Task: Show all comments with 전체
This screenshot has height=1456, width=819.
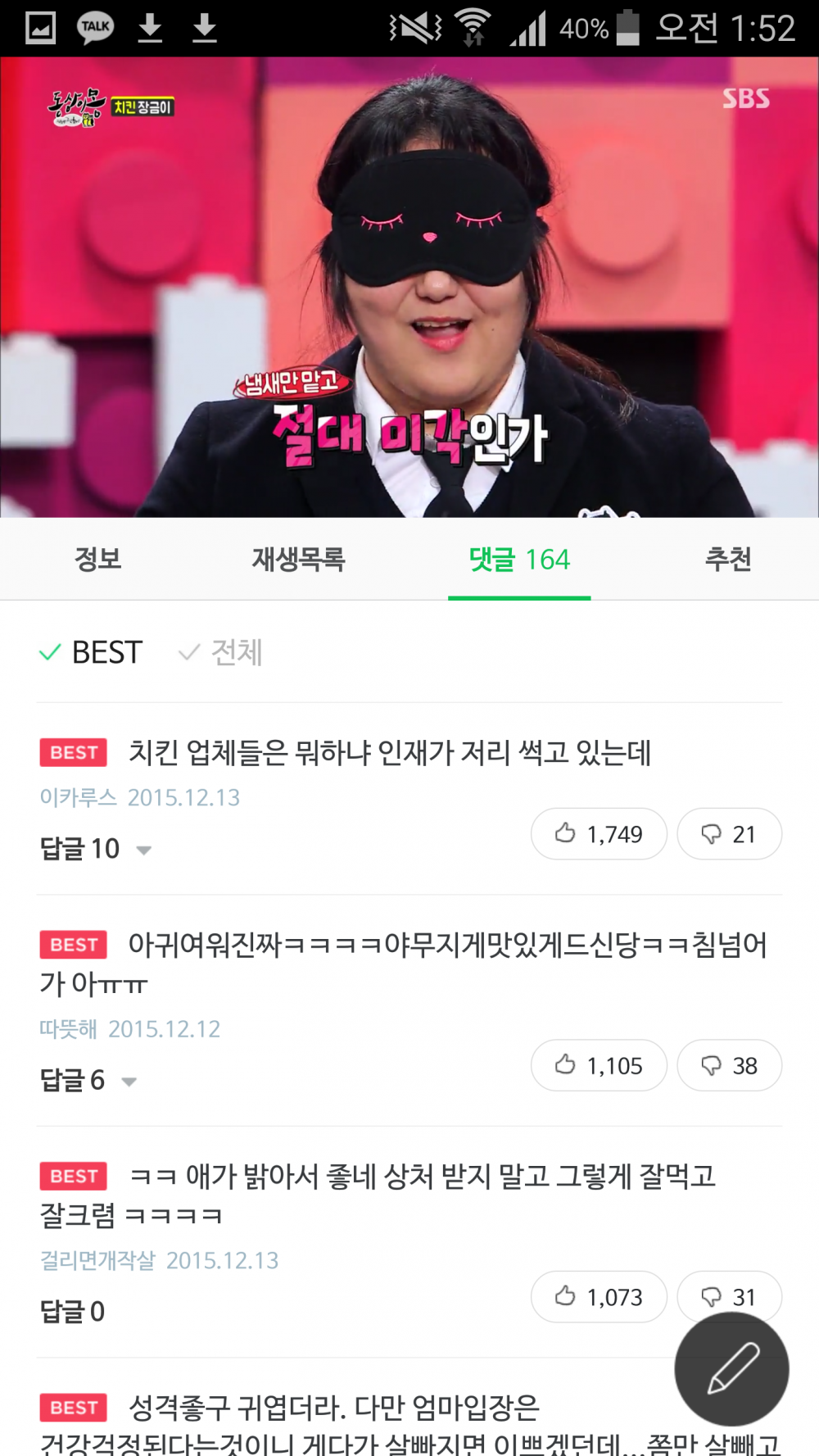Action: (221, 653)
